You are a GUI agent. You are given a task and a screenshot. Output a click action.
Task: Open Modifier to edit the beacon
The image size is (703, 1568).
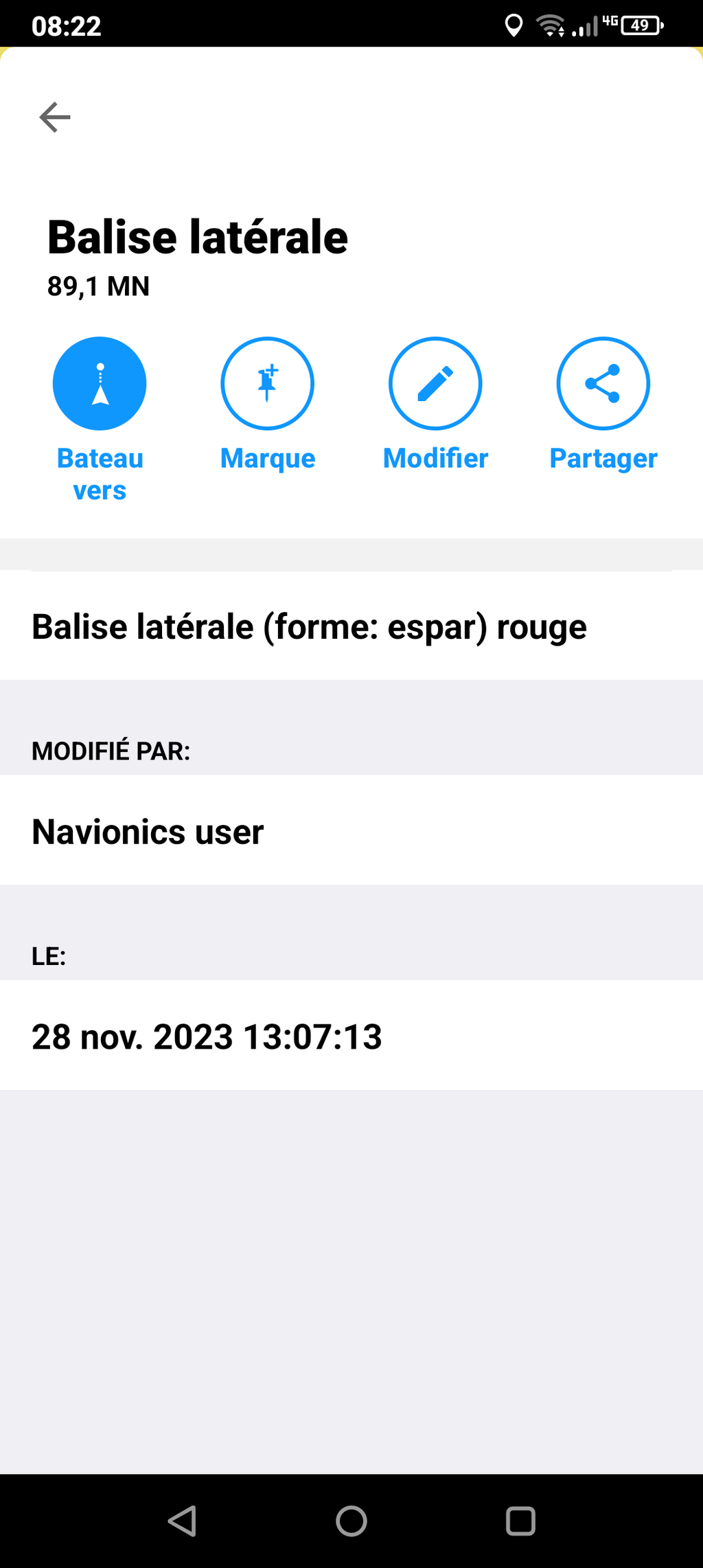point(435,383)
